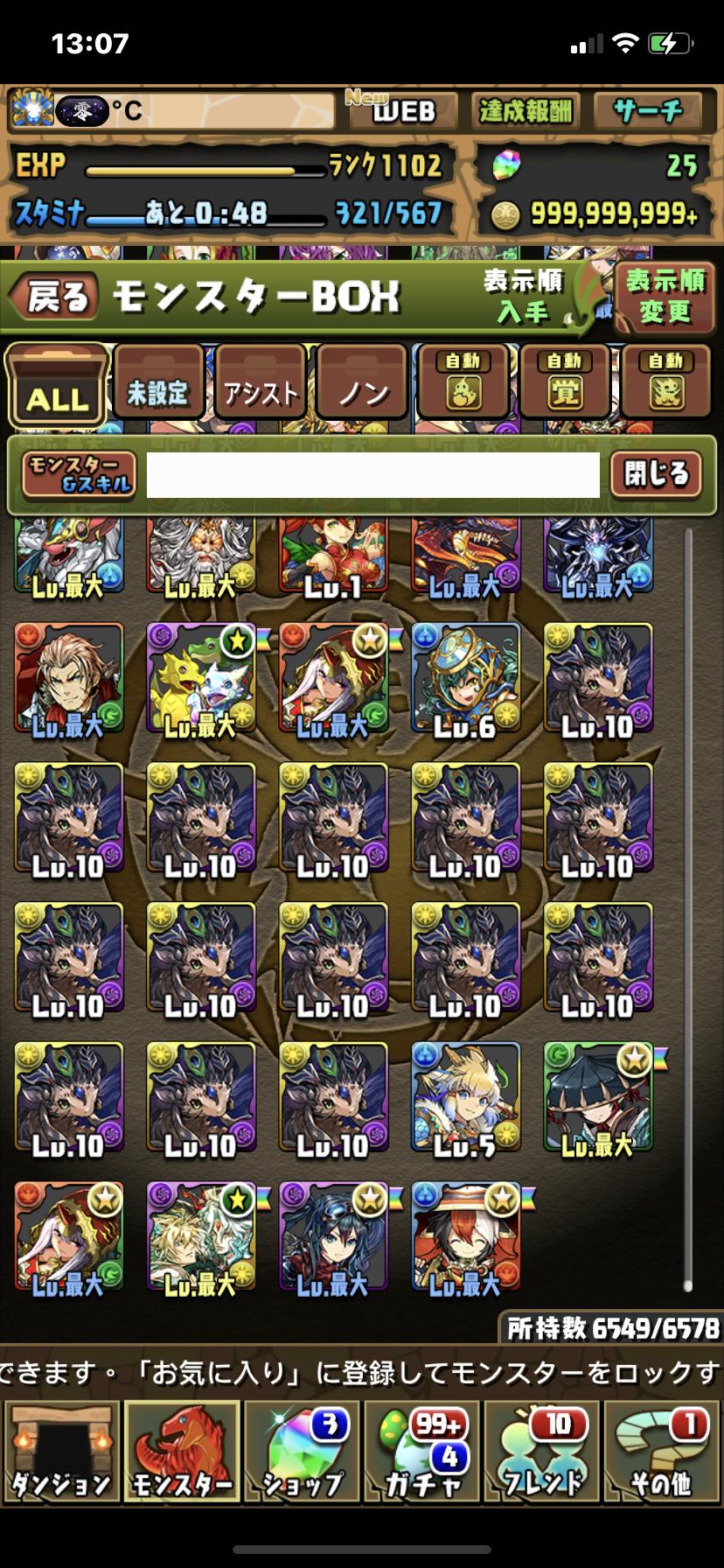Select the ALL box filter tab

click(x=58, y=386)
